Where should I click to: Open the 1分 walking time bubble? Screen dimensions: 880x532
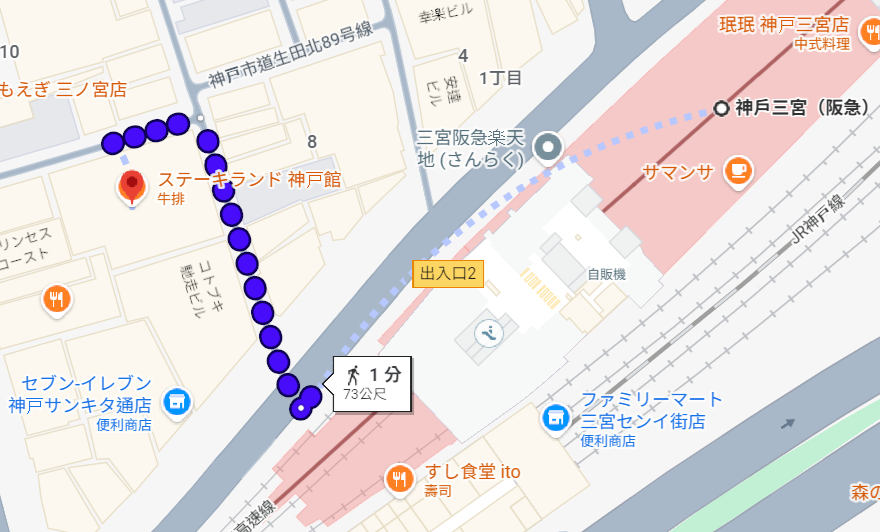click(x=371, y=385)
